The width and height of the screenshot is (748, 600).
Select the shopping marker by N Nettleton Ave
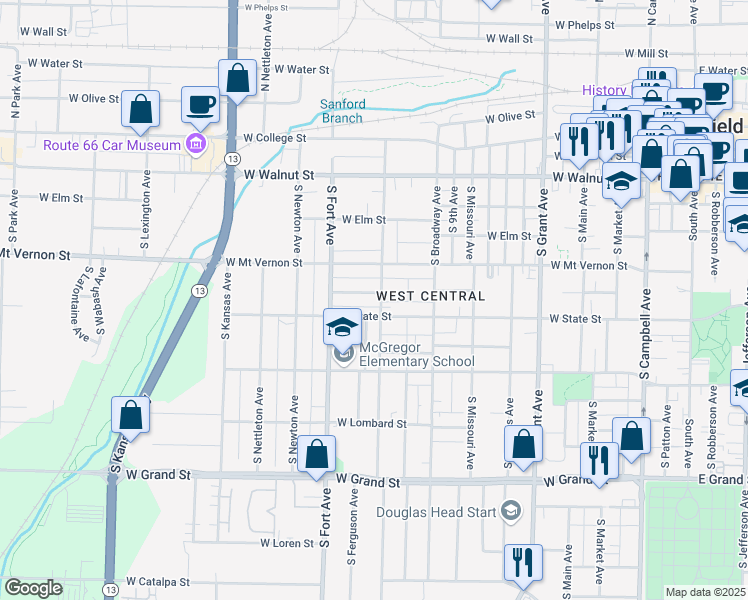click(237, 79)
